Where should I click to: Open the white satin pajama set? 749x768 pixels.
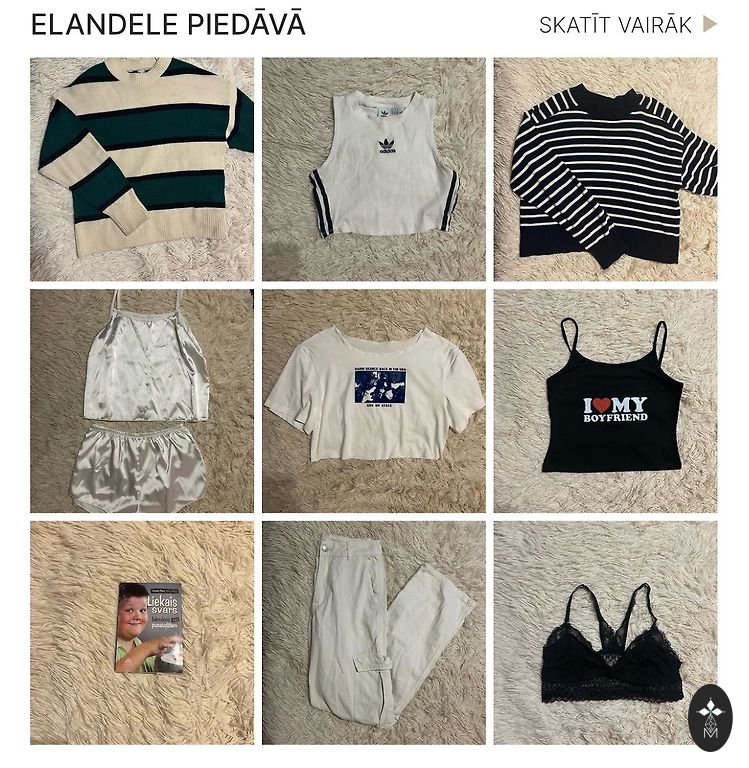click(x=142, y=401)
